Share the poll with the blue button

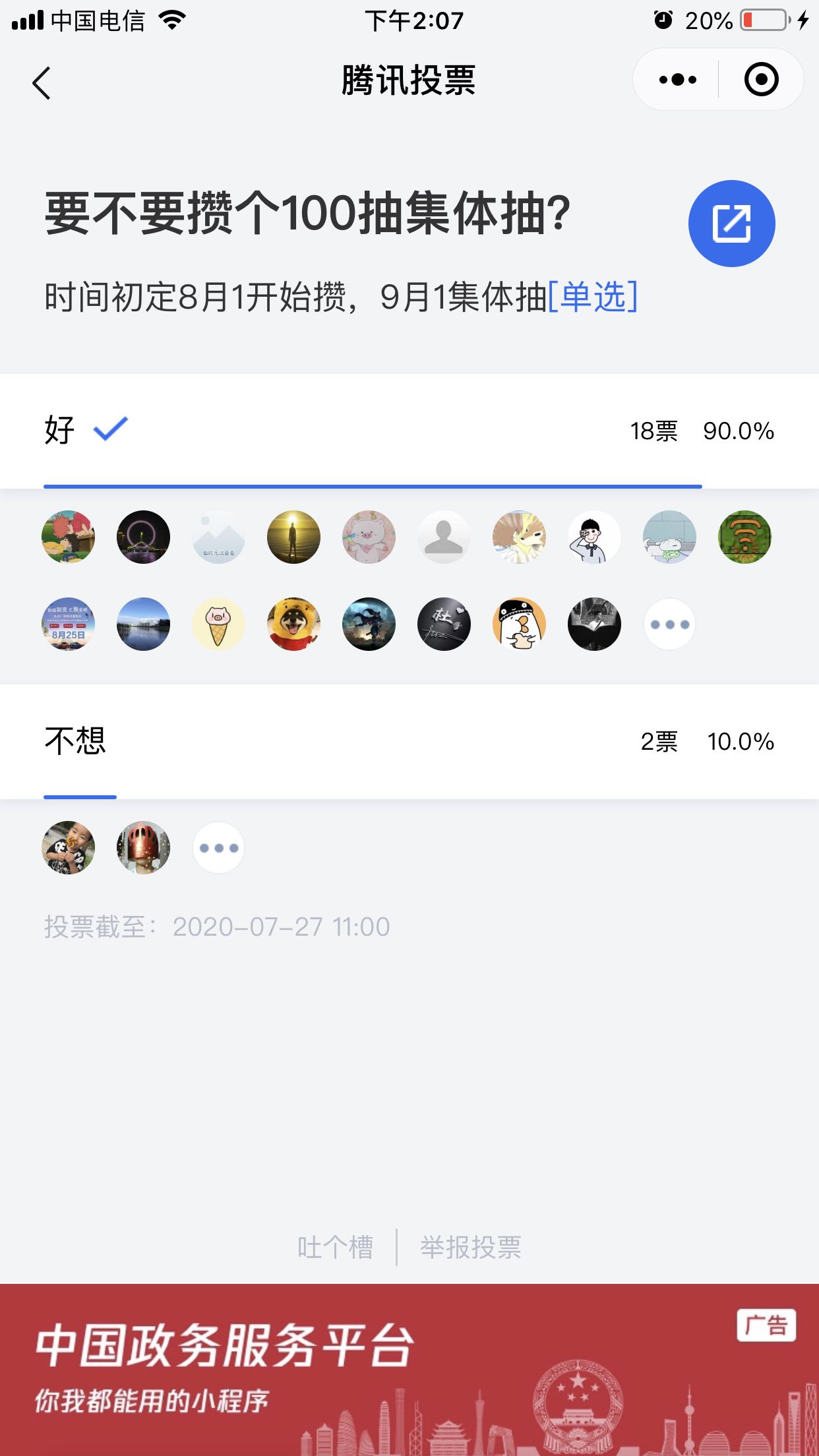(x=731, y=223)
